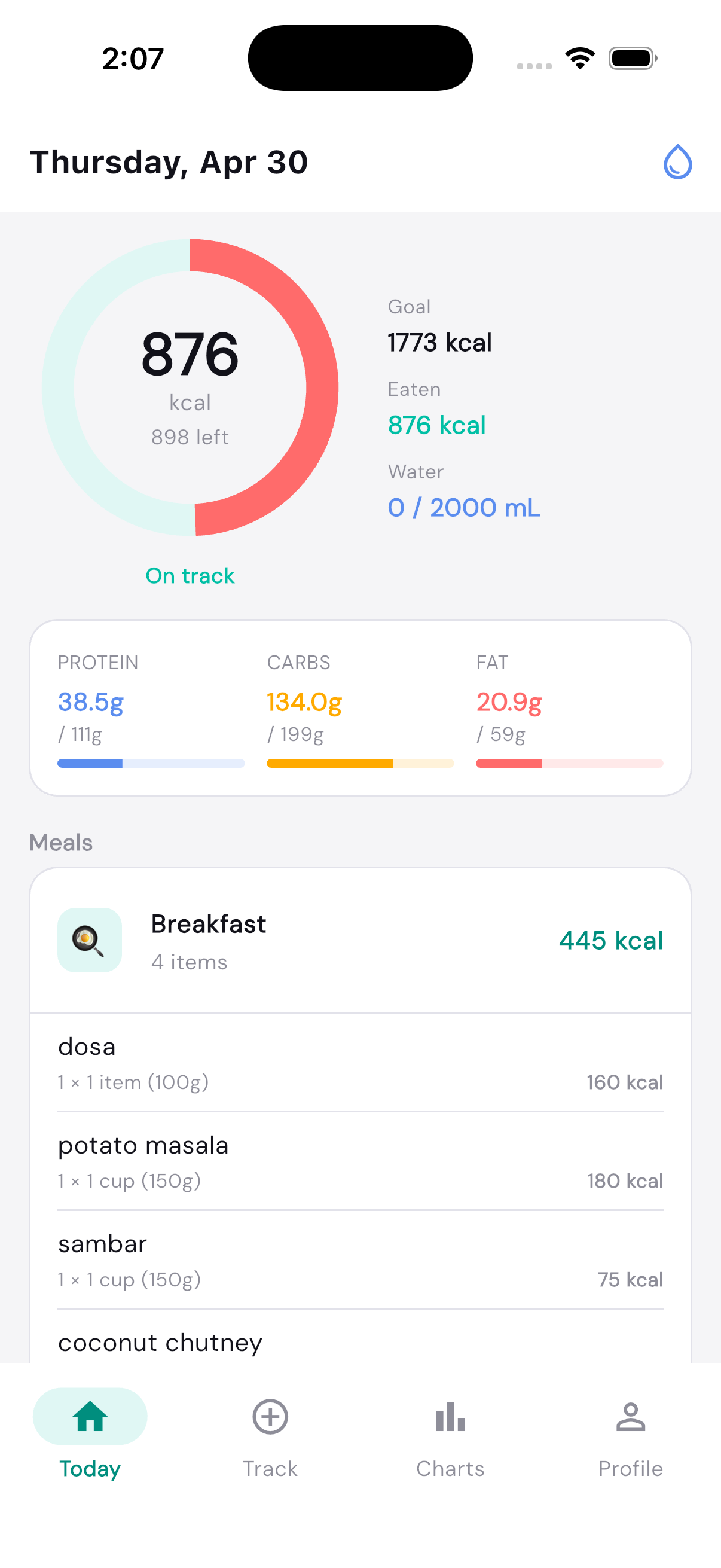Expand the Breakfast meal card
721x1568 pixels.
[360, 939]
